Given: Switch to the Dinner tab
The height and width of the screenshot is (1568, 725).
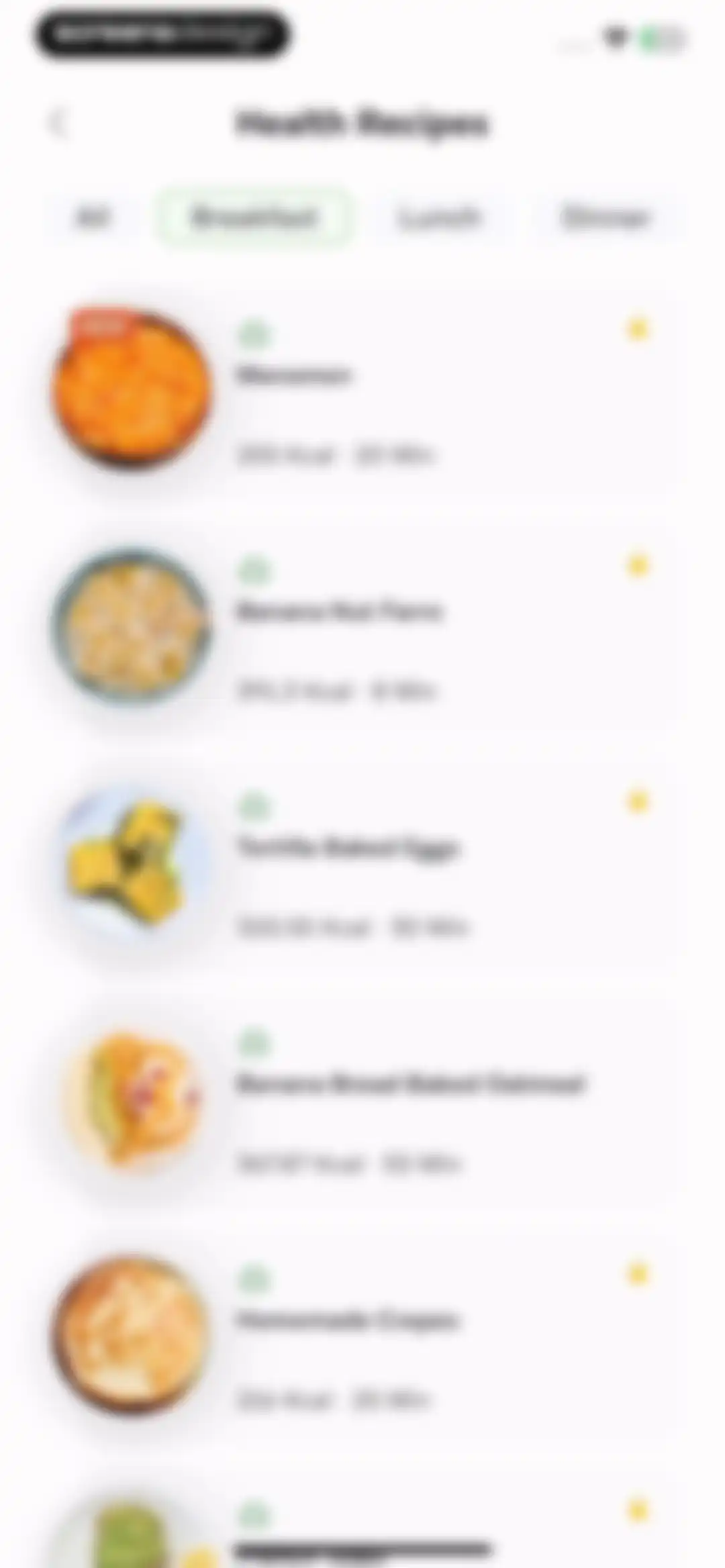Looking at the screenshot, I should point(606,217).
